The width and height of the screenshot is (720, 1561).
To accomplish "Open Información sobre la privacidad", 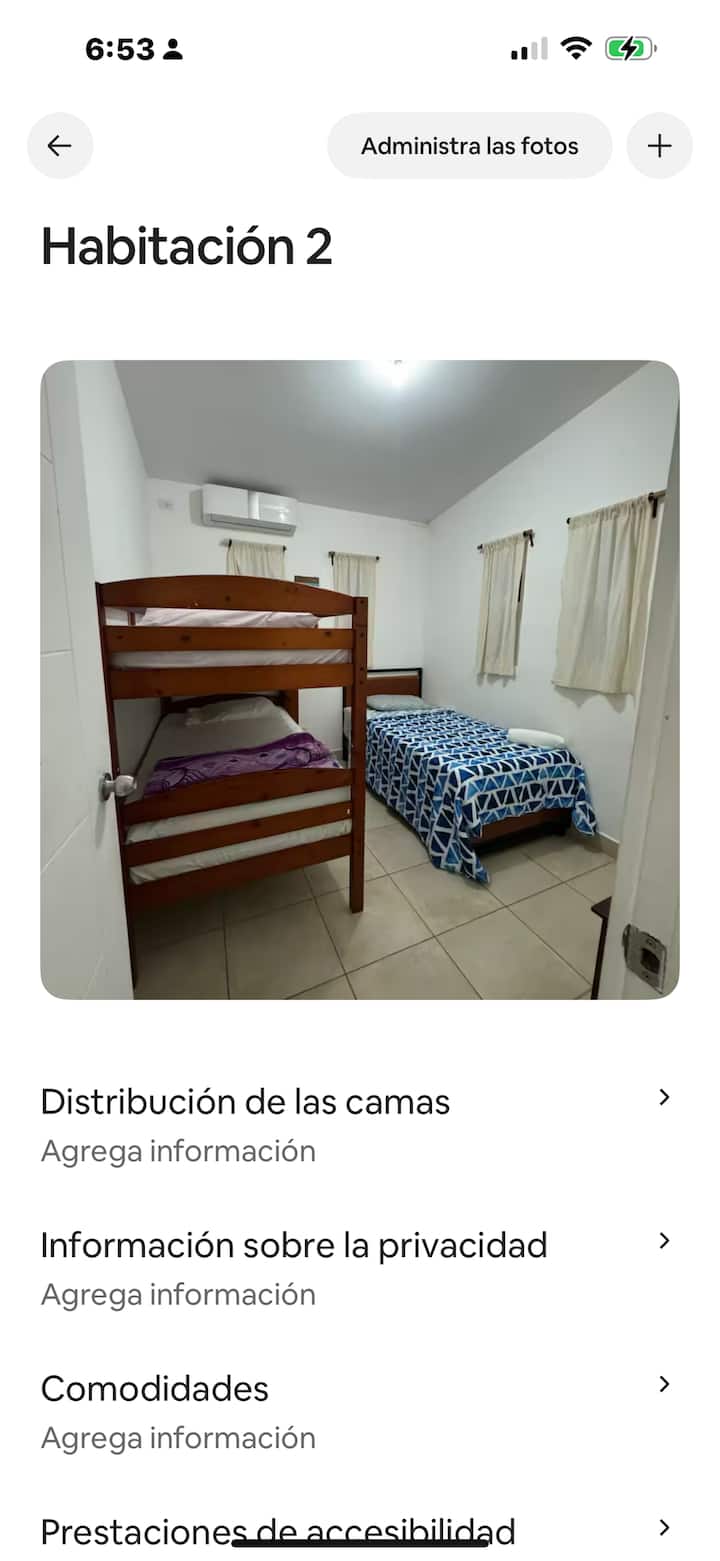I will [x=358, y=1267].
